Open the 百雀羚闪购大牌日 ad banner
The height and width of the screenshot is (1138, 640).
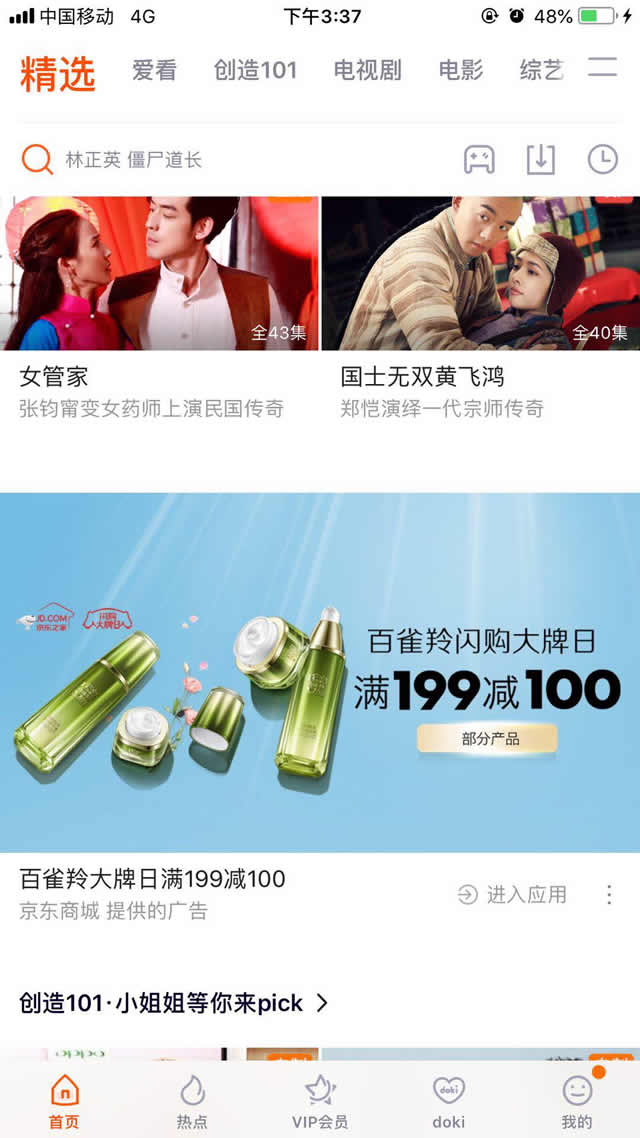click(x=320, y=672)
